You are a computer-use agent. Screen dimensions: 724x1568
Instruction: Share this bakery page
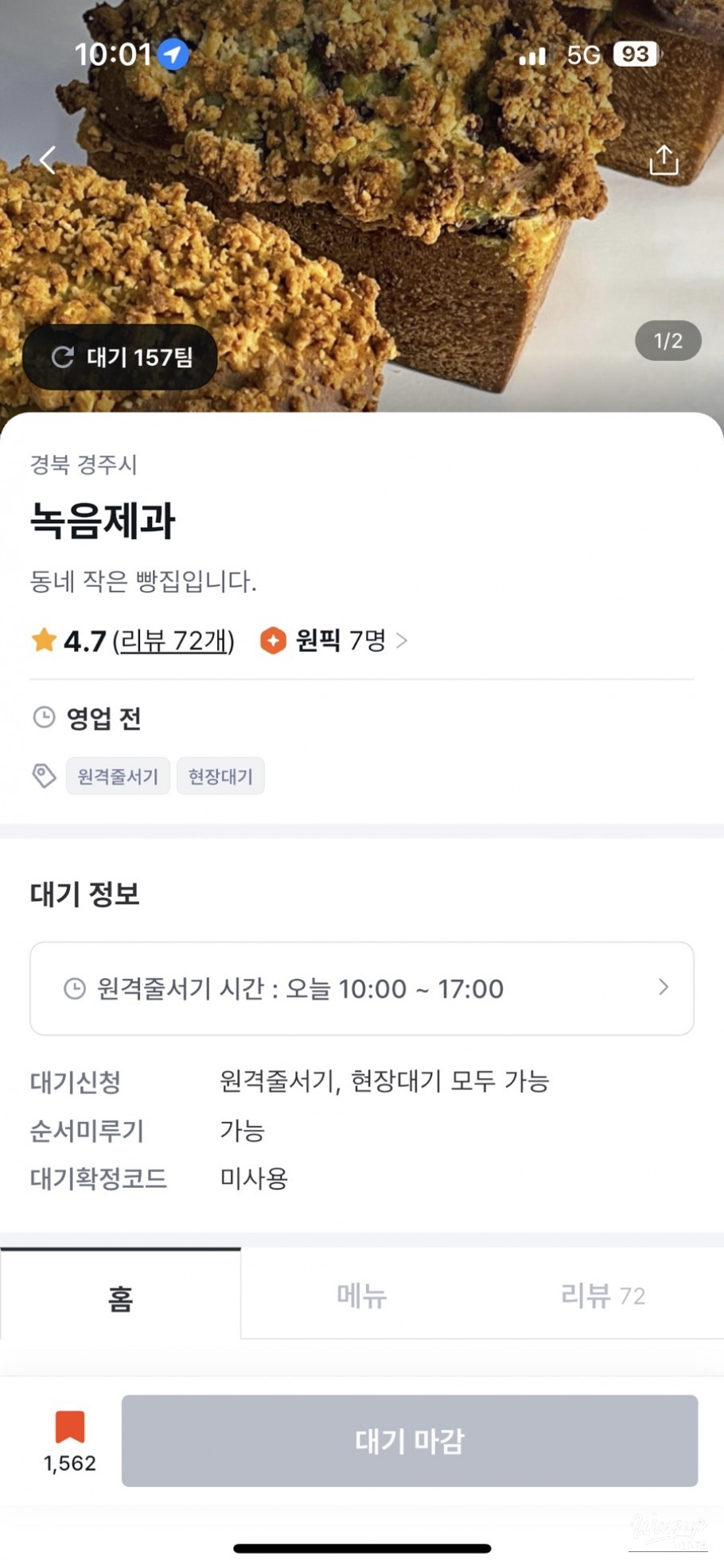point(664,160)
